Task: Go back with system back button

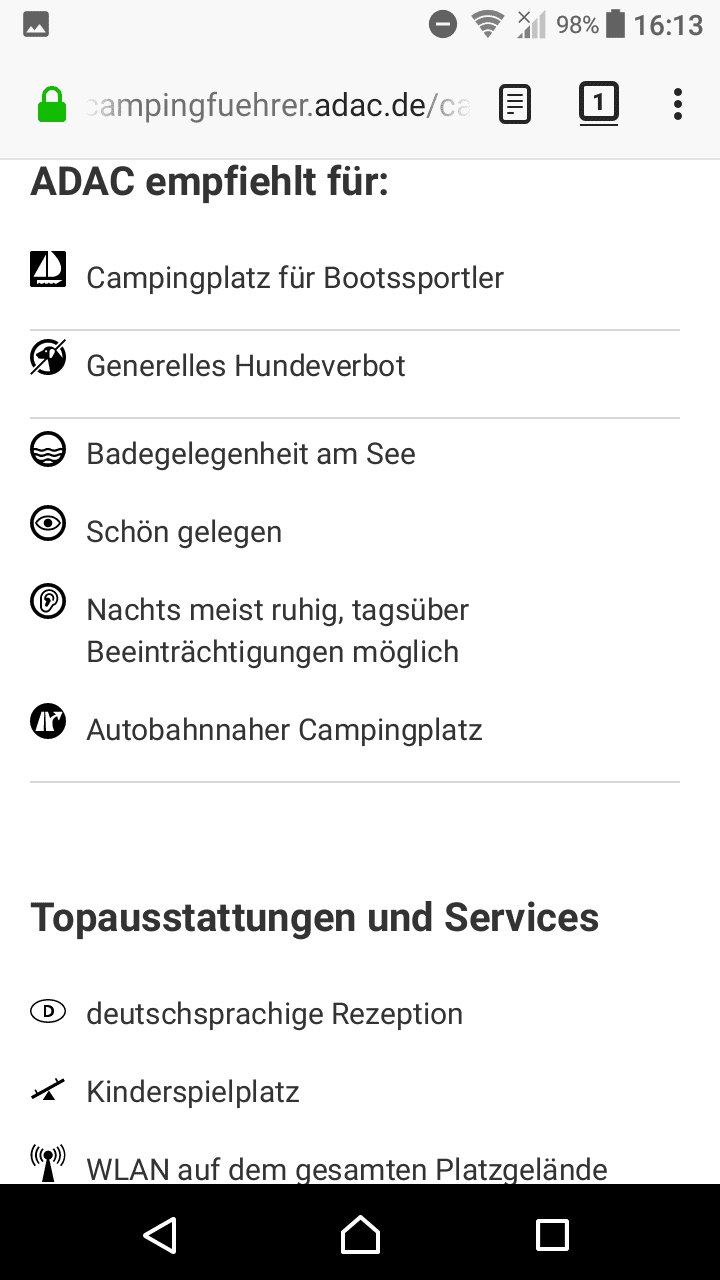Action: coord(160,1235)
